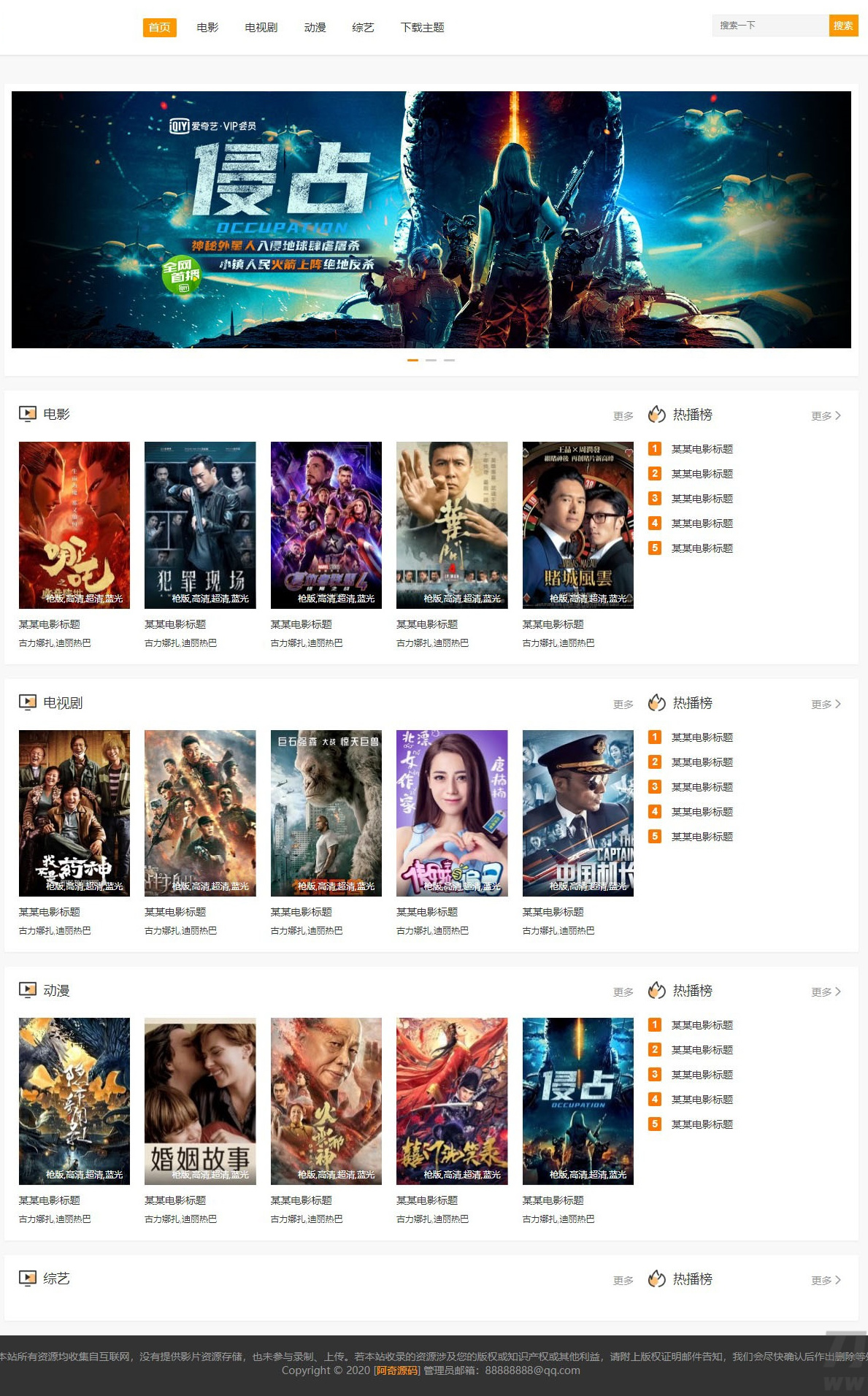Switch to the 电影 nav item
The height and width of the screenshot is (1396, 868).
tap(207, 27)
